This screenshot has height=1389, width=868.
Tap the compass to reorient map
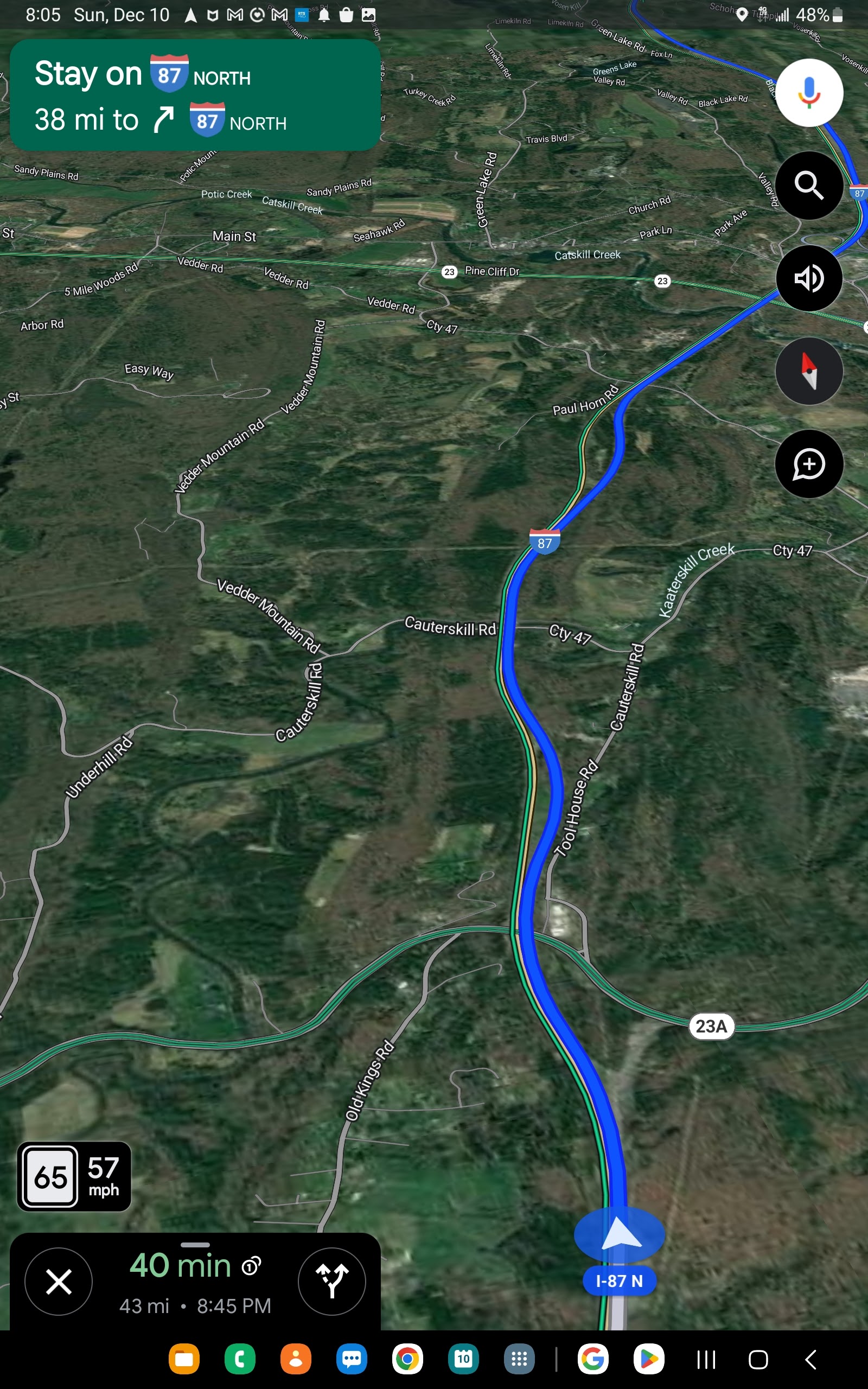809,371
